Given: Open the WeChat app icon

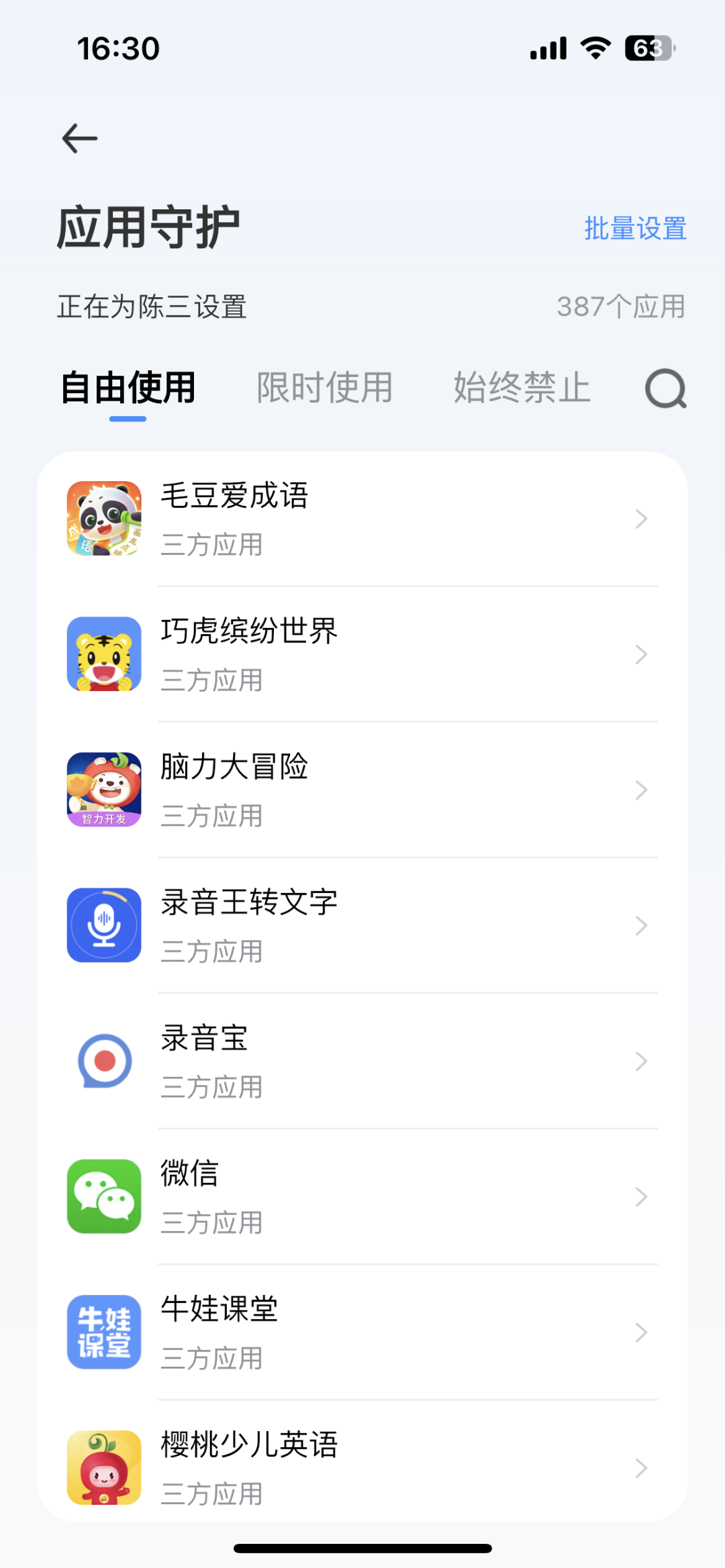Looking at the screenshot, I should 104,1198.
